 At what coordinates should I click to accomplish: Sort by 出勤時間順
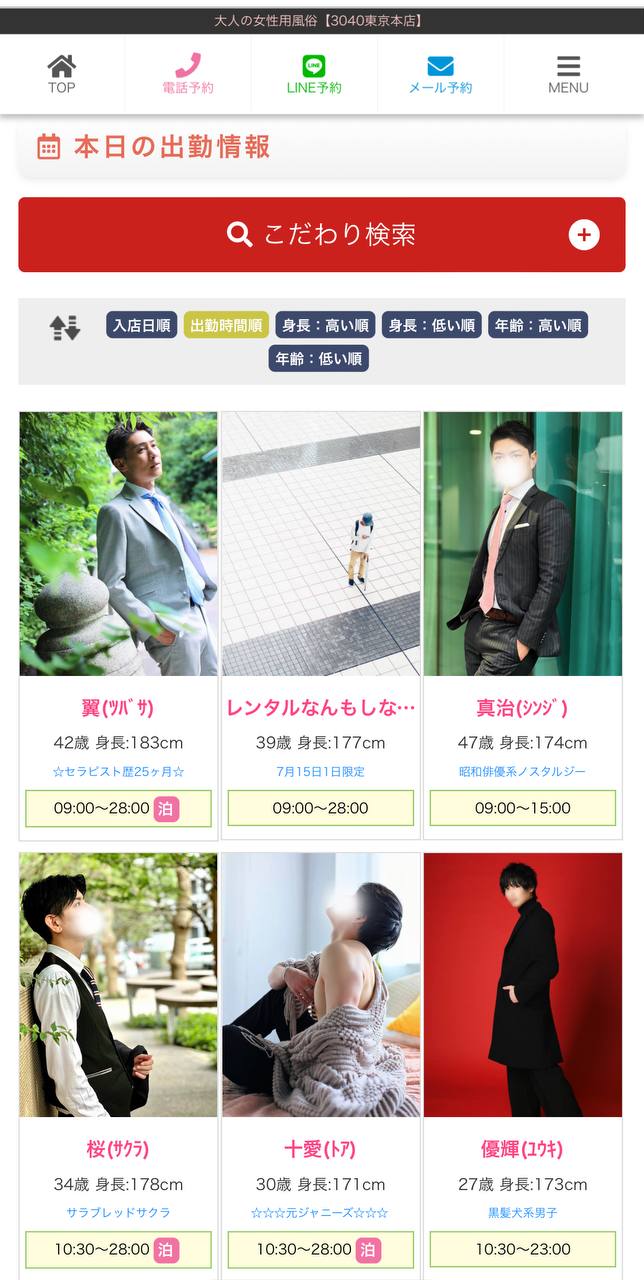click(226, 325)
